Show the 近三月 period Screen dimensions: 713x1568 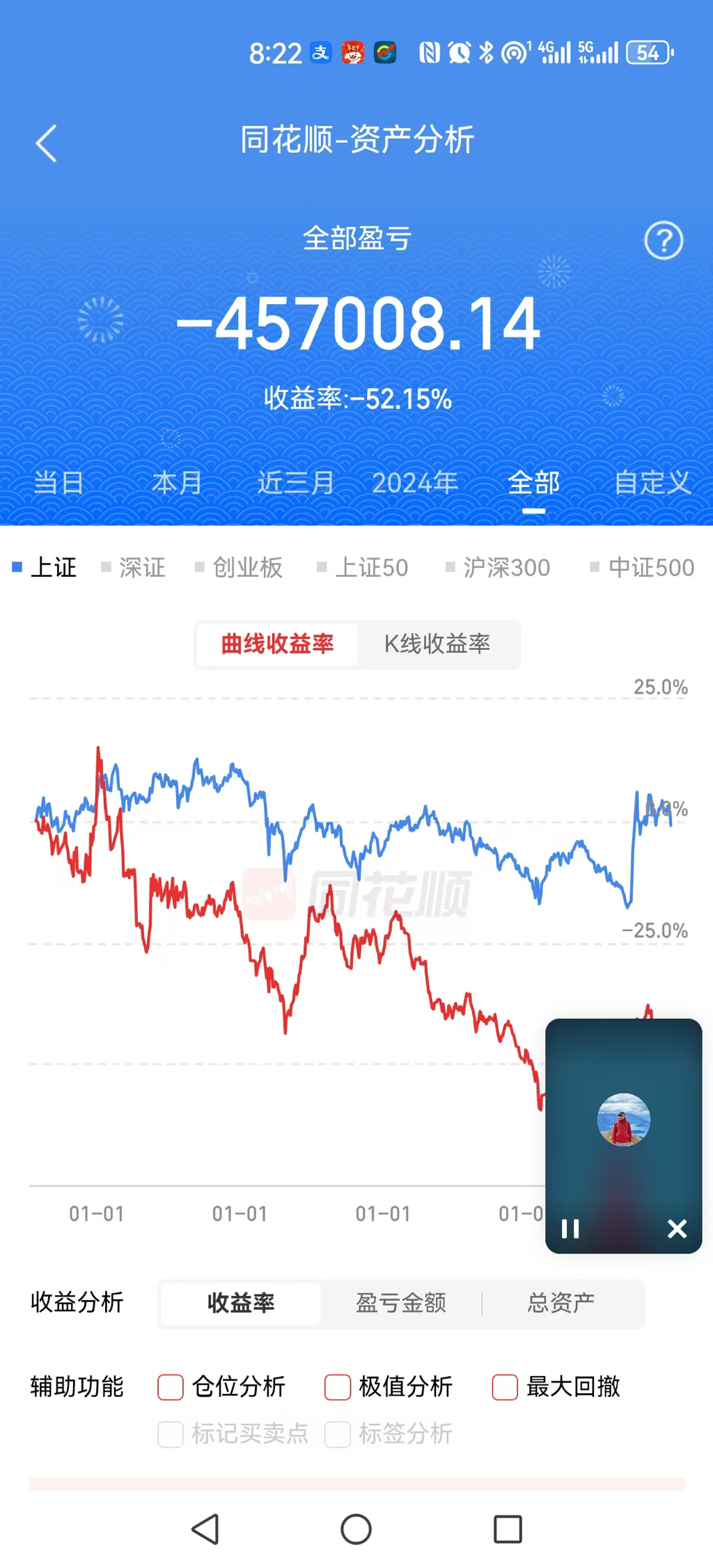pyautogui.click(x=296, y=482)
